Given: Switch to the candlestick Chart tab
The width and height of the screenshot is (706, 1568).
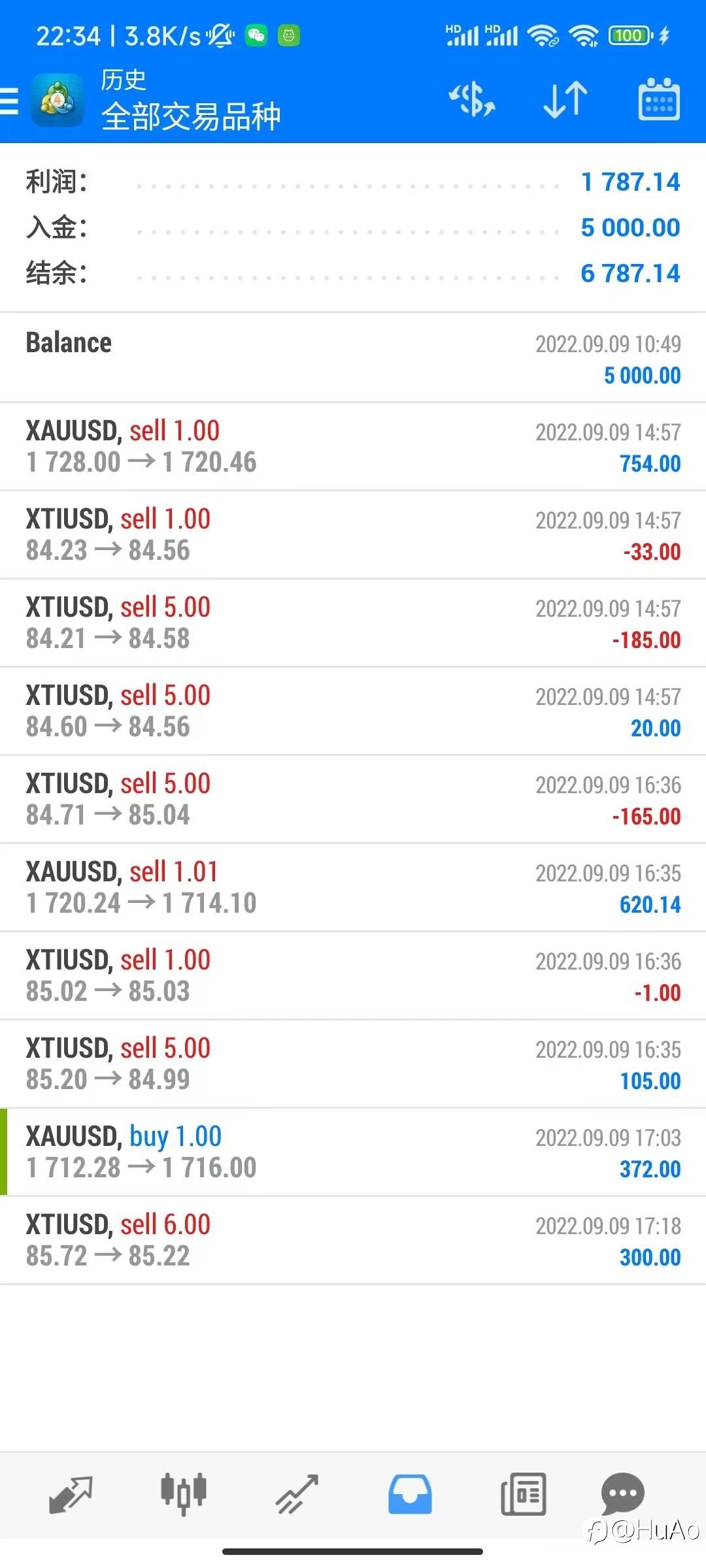Looking at the screenshot, I should click(x=184, y=1495).
